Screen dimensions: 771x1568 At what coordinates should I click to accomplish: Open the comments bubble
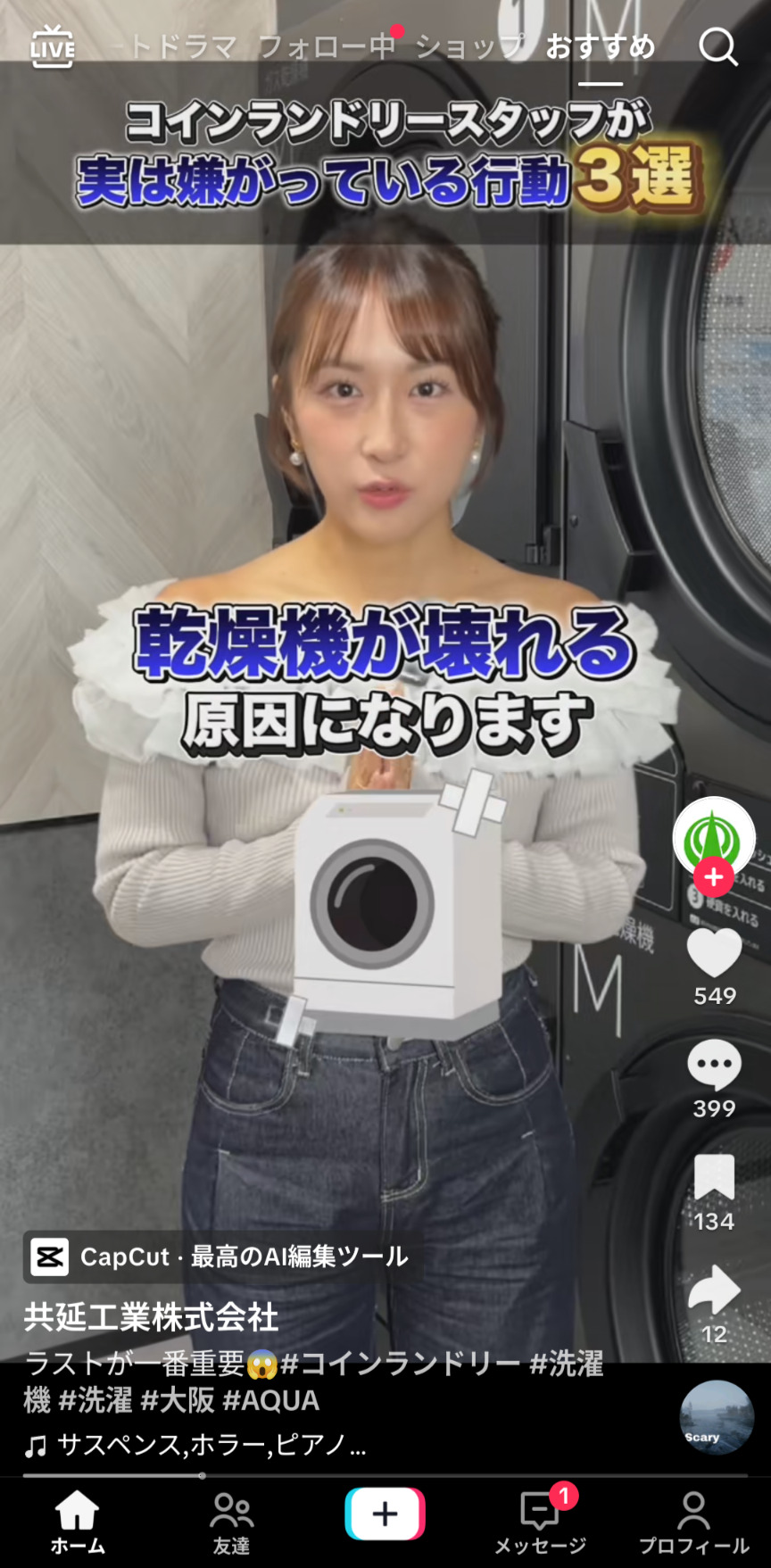click(714, 1066)
